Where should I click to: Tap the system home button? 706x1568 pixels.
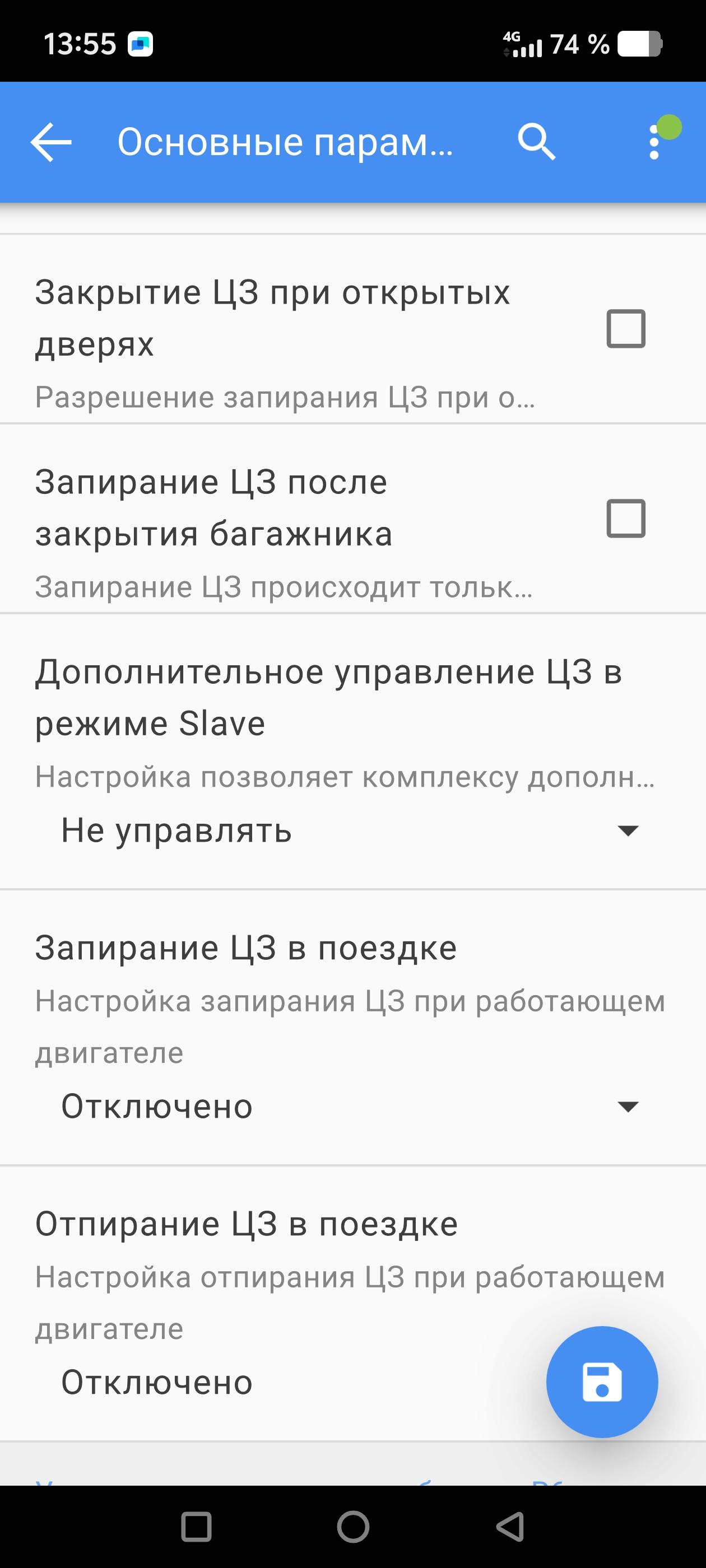[x=354, y=1526]
